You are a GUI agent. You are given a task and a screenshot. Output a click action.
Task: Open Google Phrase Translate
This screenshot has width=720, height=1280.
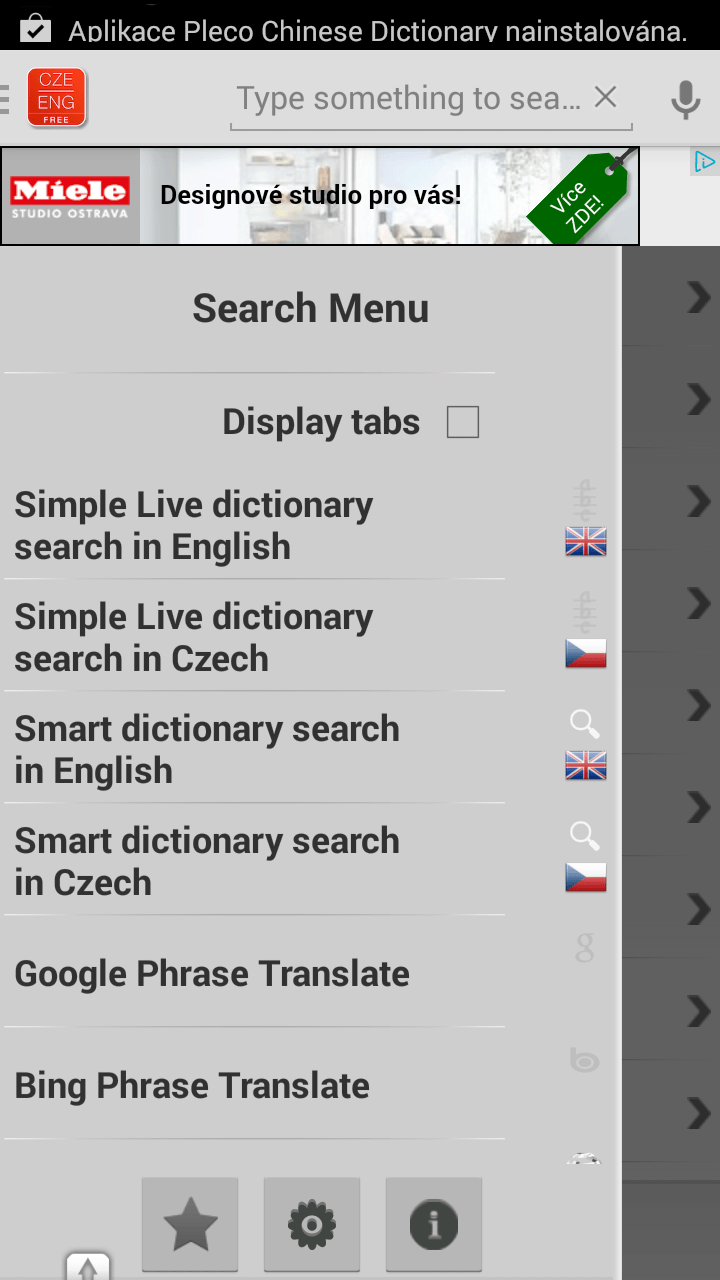(253, 973)
